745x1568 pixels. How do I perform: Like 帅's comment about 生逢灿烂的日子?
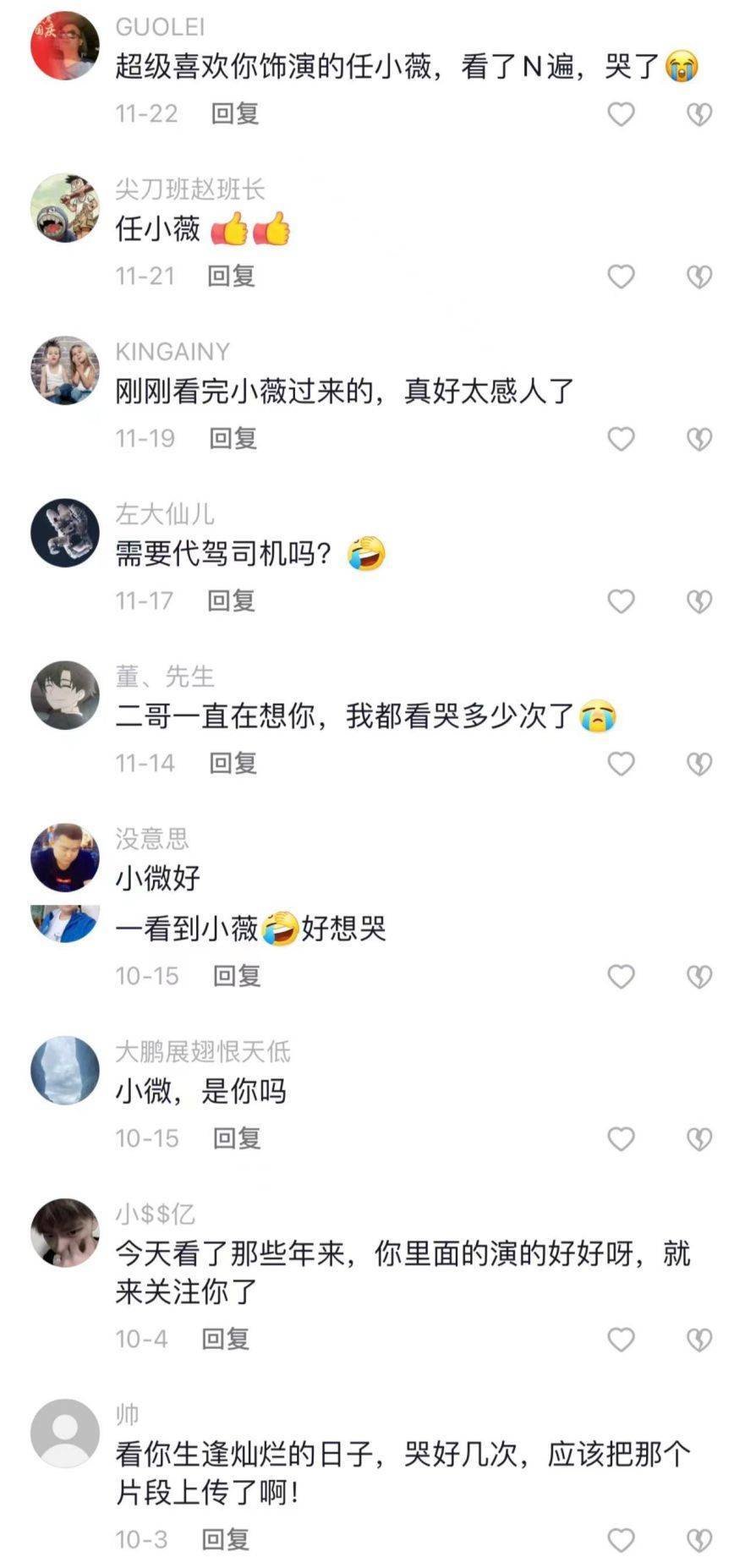click(x=621, y=1540)
